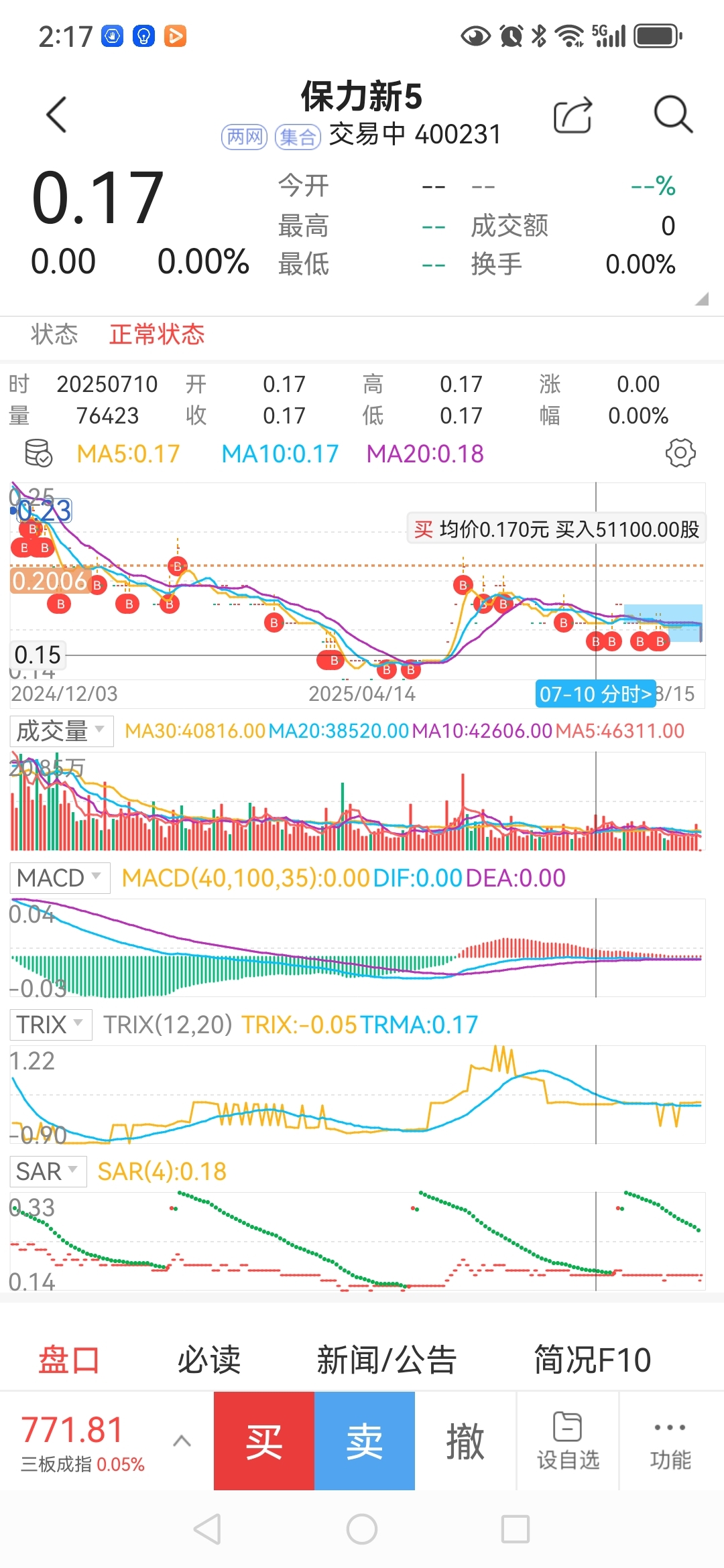
Task: Expand the MACD indicator dropdown
Action: pos(60,878)
